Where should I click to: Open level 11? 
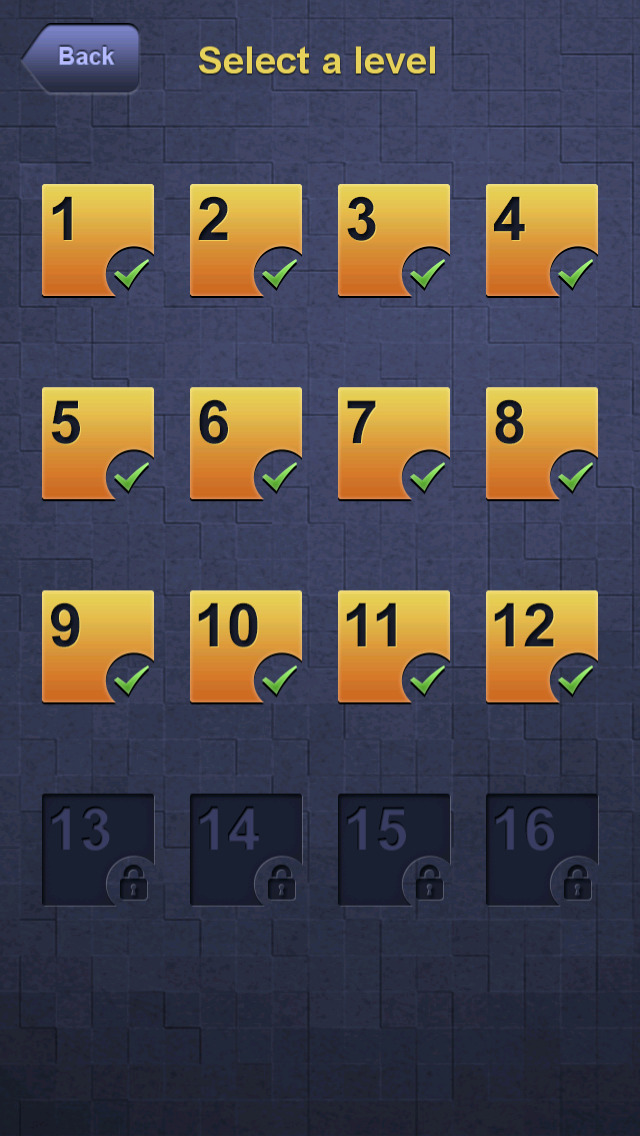[393, 646]
